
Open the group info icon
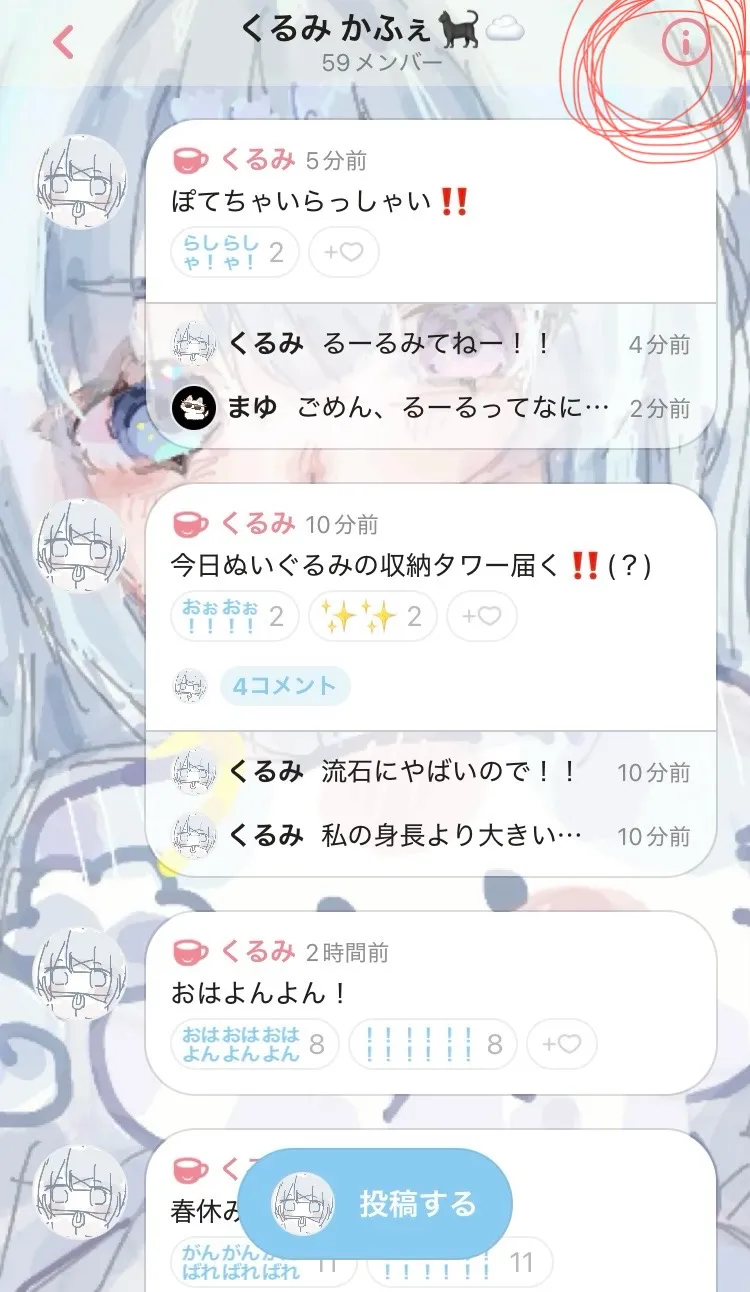686,43
